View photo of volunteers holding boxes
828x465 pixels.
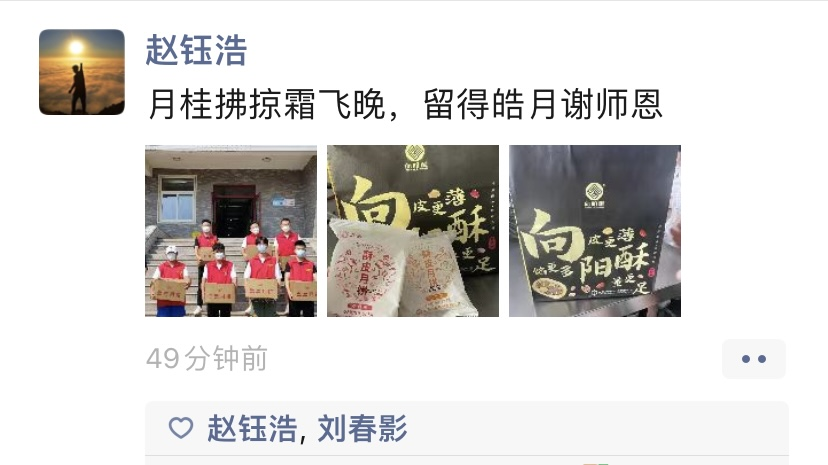click(231, 231)
